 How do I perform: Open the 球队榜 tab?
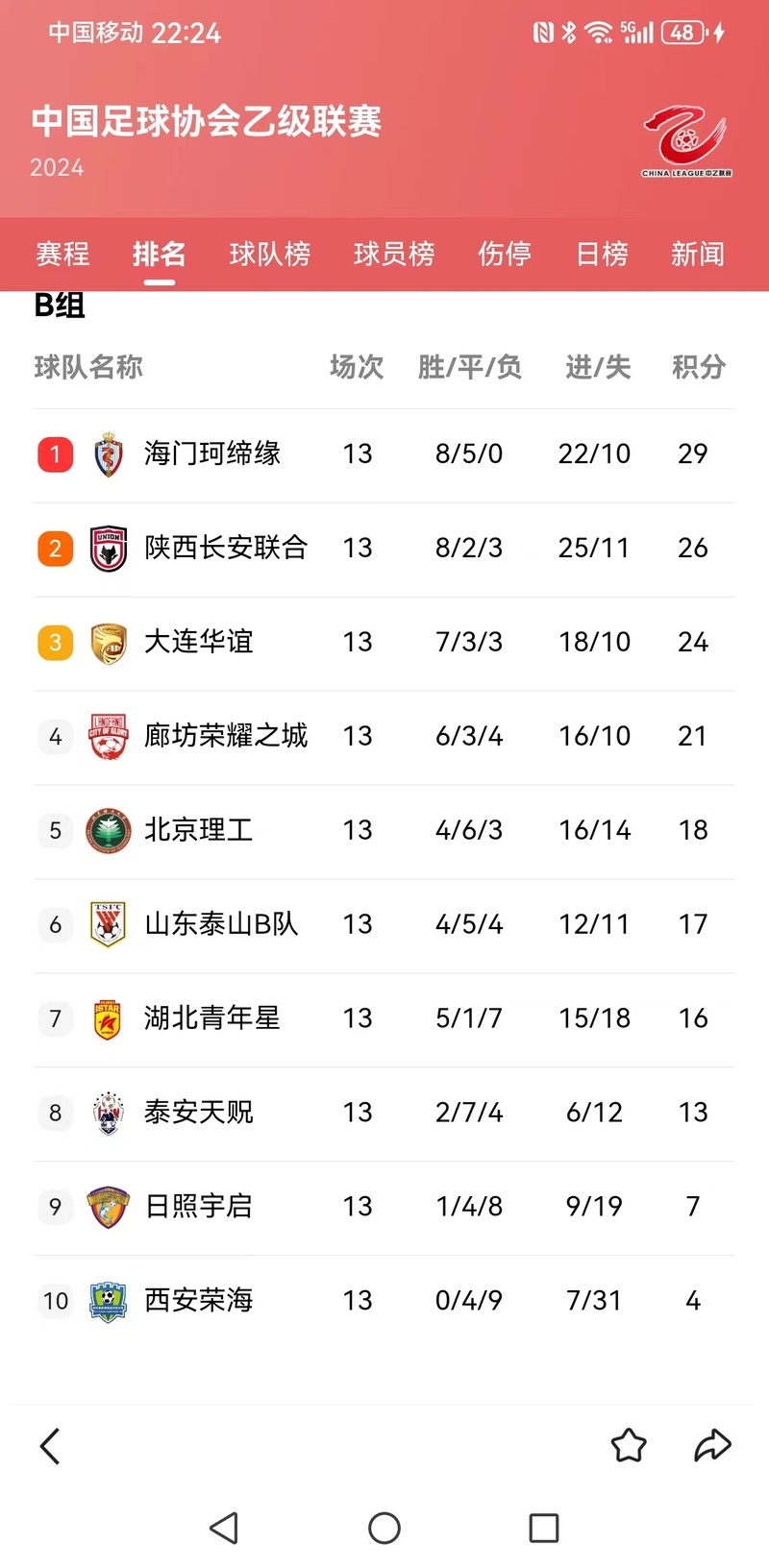point(270,254)
